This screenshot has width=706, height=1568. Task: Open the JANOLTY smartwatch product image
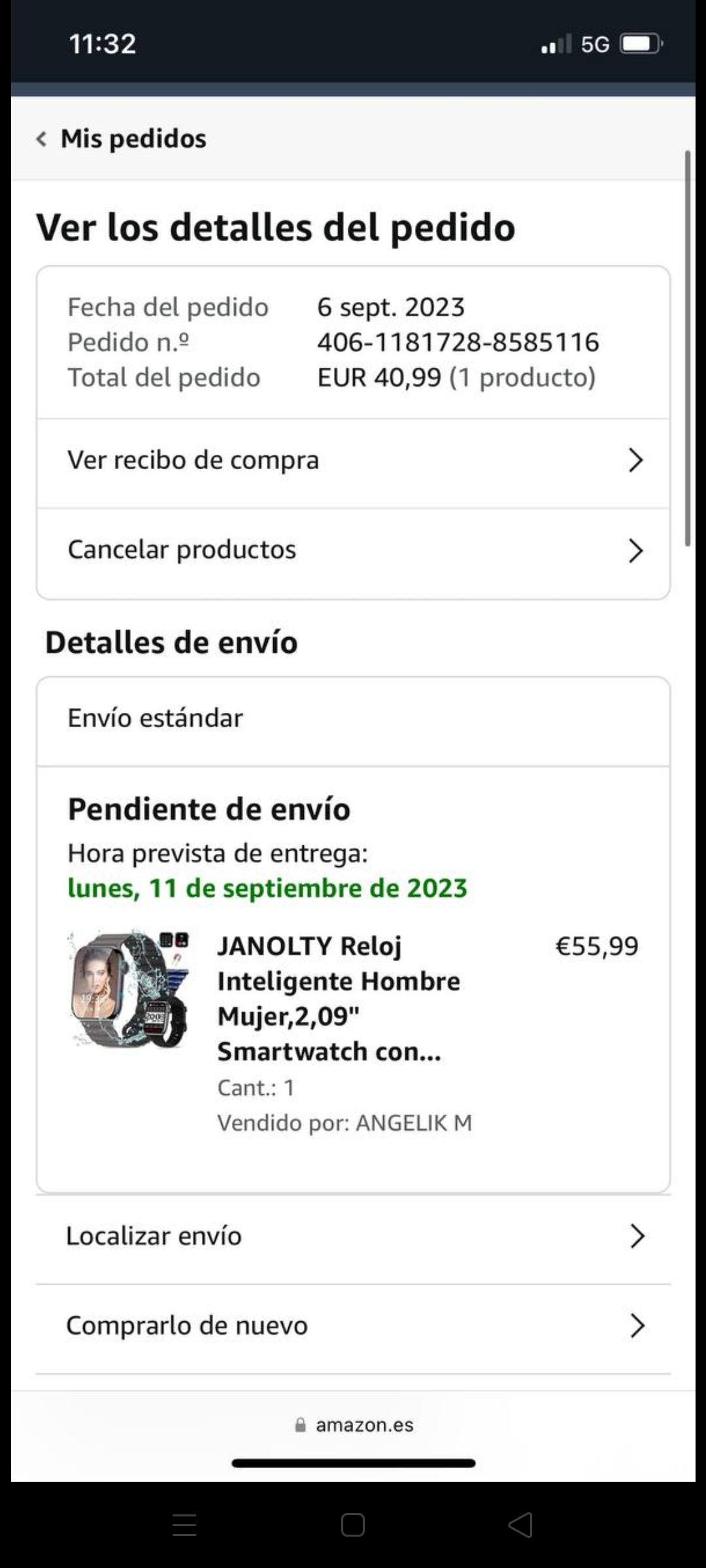click(x=129, y=988)
